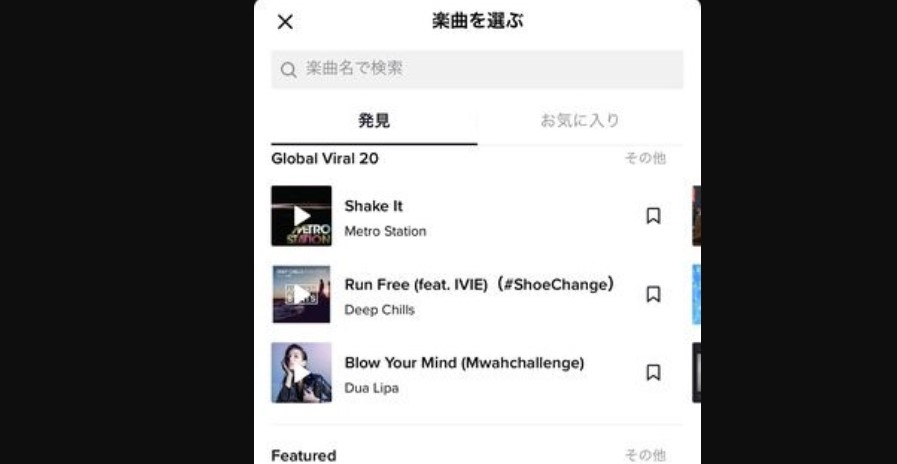Image resolution: width=897 pixels, height=464 pixels.
Task: Choose Run Free (feat. IVIE) song
Action: click(x=478, y=295)
